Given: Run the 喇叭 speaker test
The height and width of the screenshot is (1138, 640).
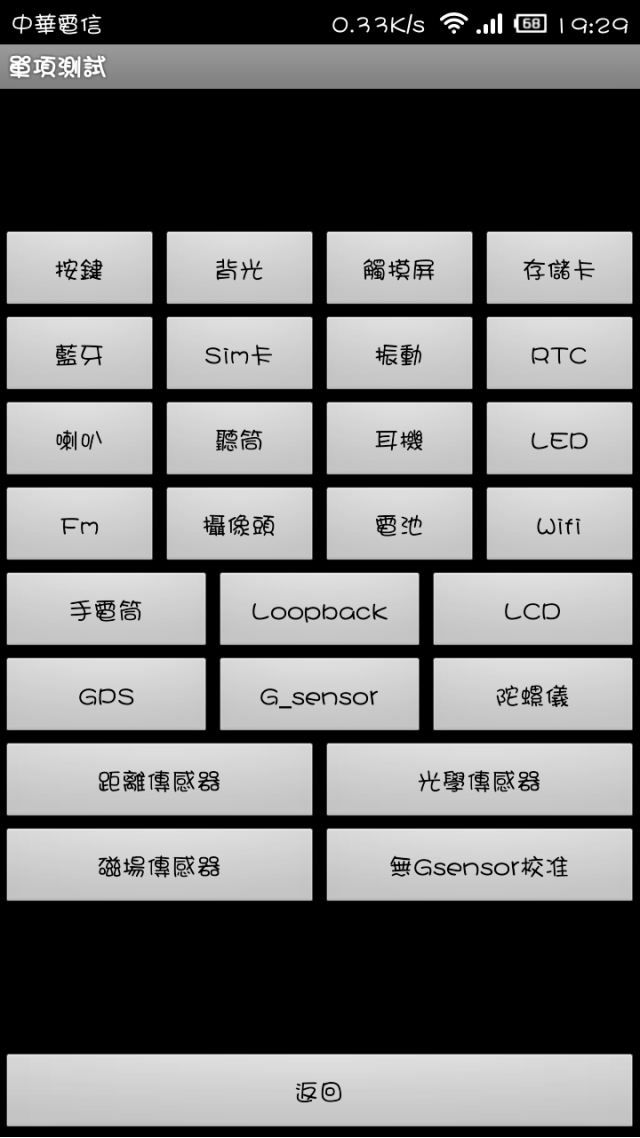Looking at the screenshot, I should click(x=80, y=439).
